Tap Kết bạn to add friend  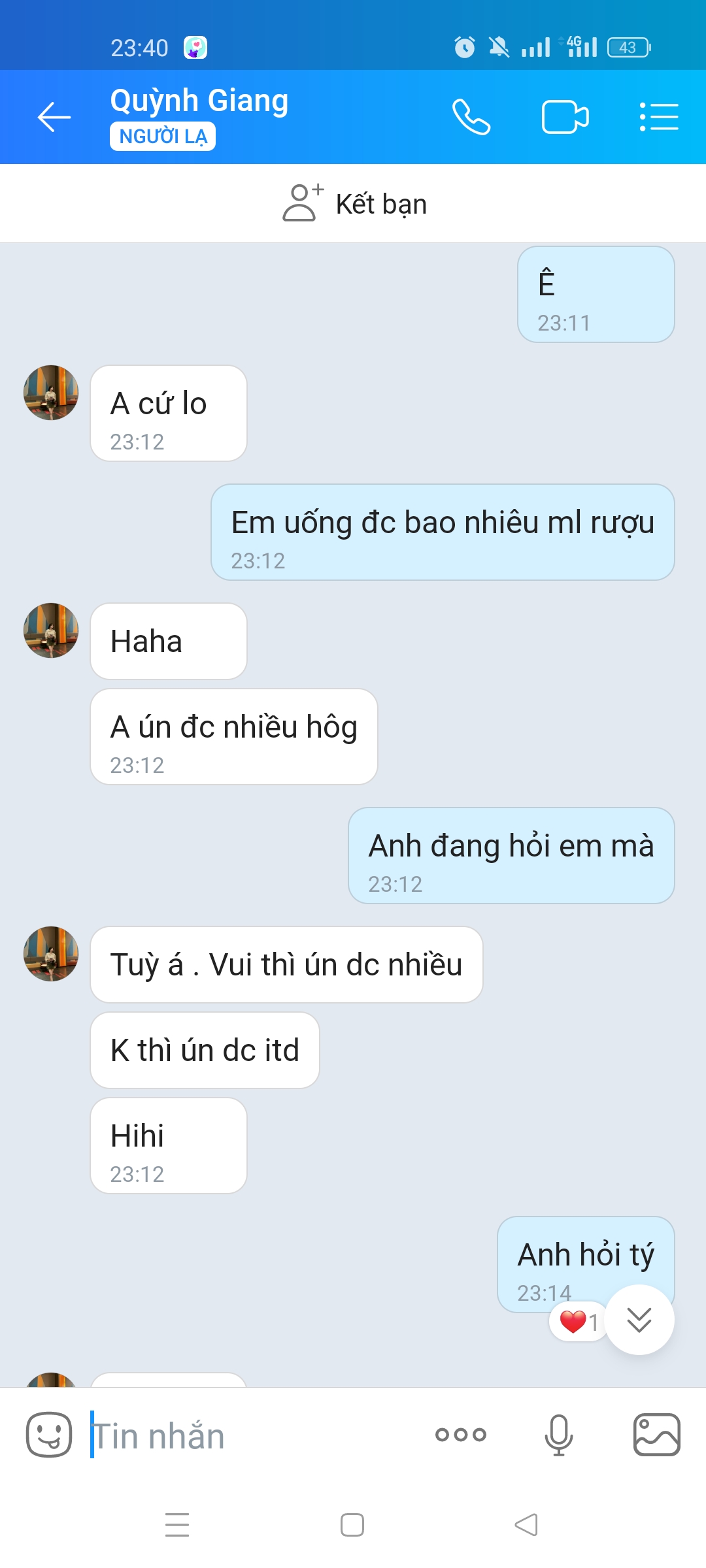tap(354, 203)
